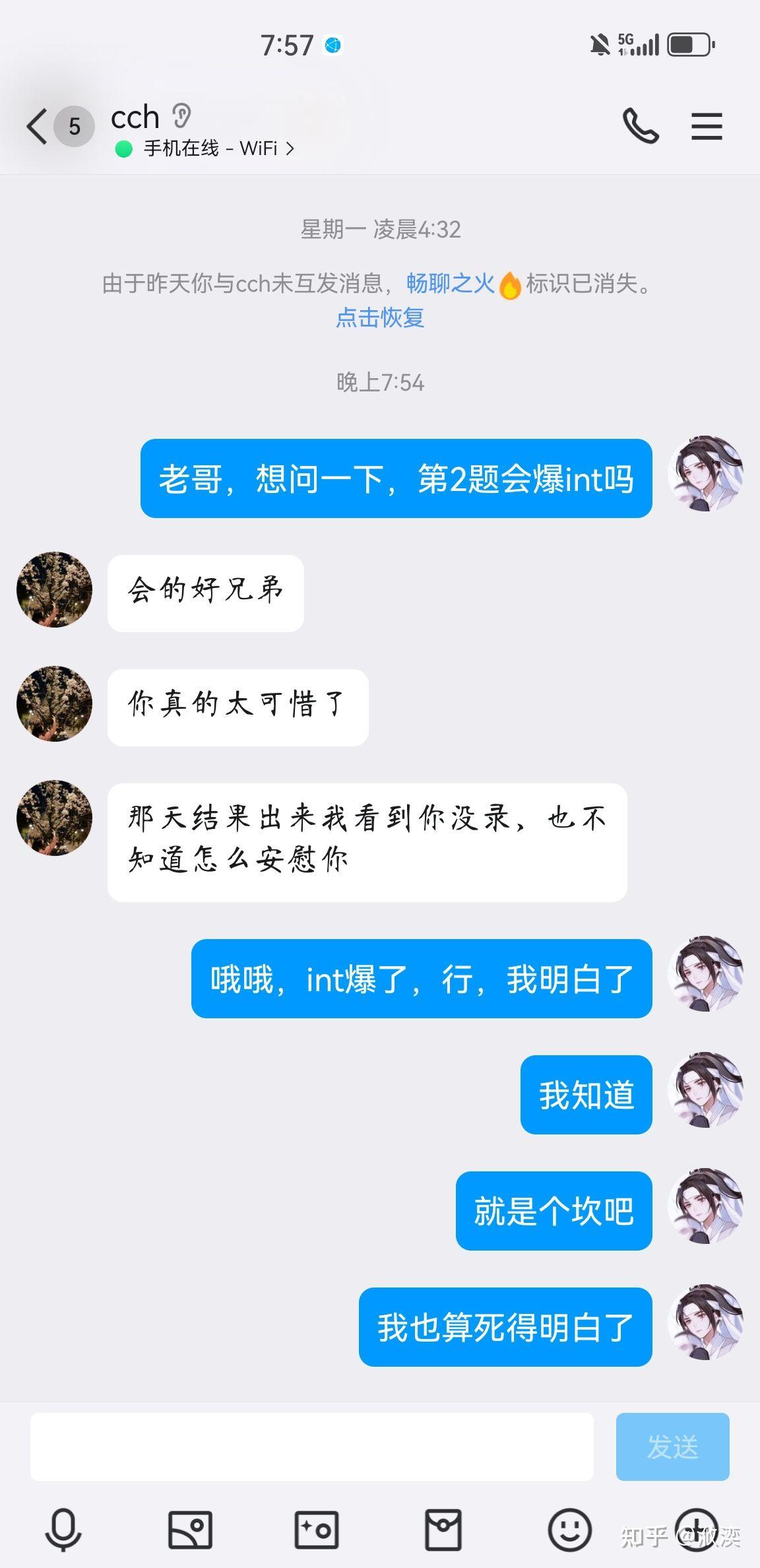The width and height of the screenshot is (760, 1568).
Task: Open my avatar beside 我知道
Action: click(x=705, y=1090)
